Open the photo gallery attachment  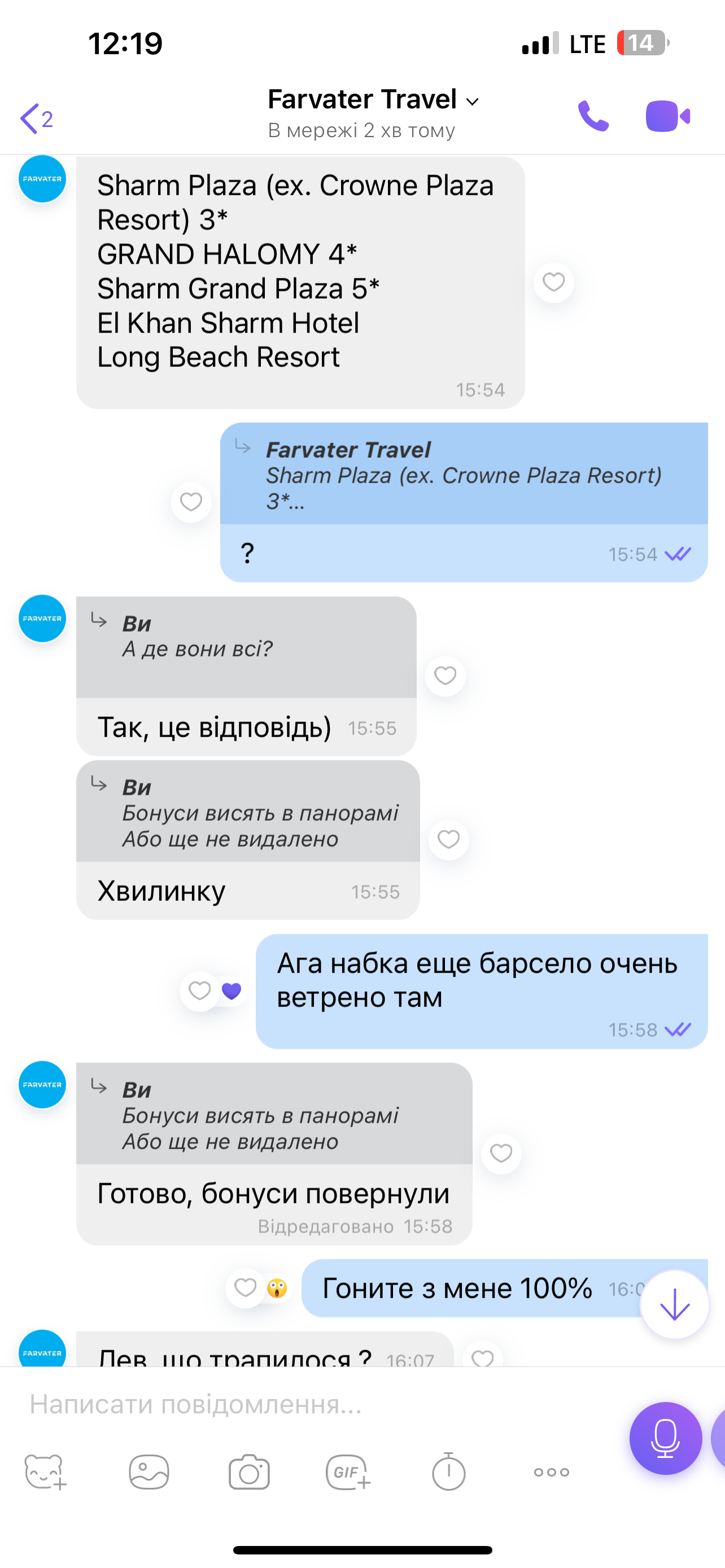pos(149,1472)
